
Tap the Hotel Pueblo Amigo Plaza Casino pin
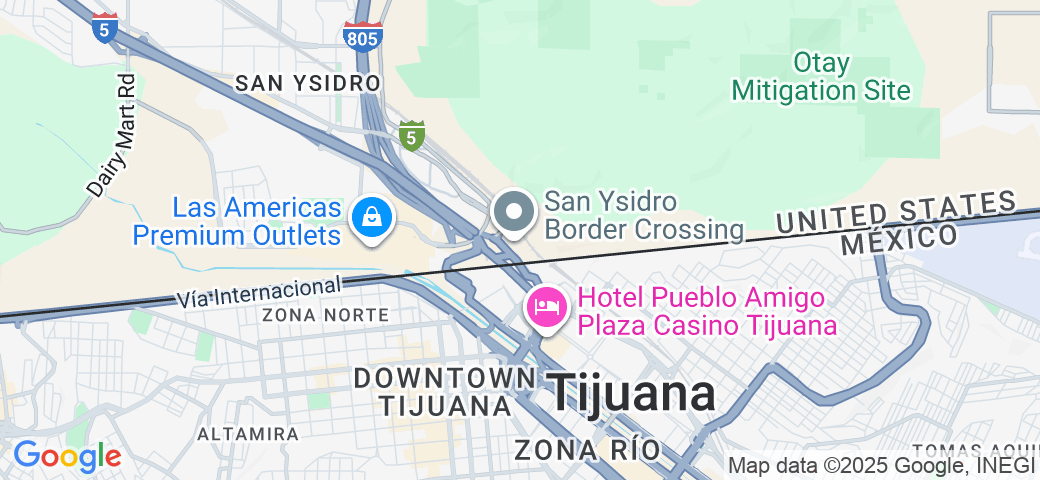coord(547,304)
